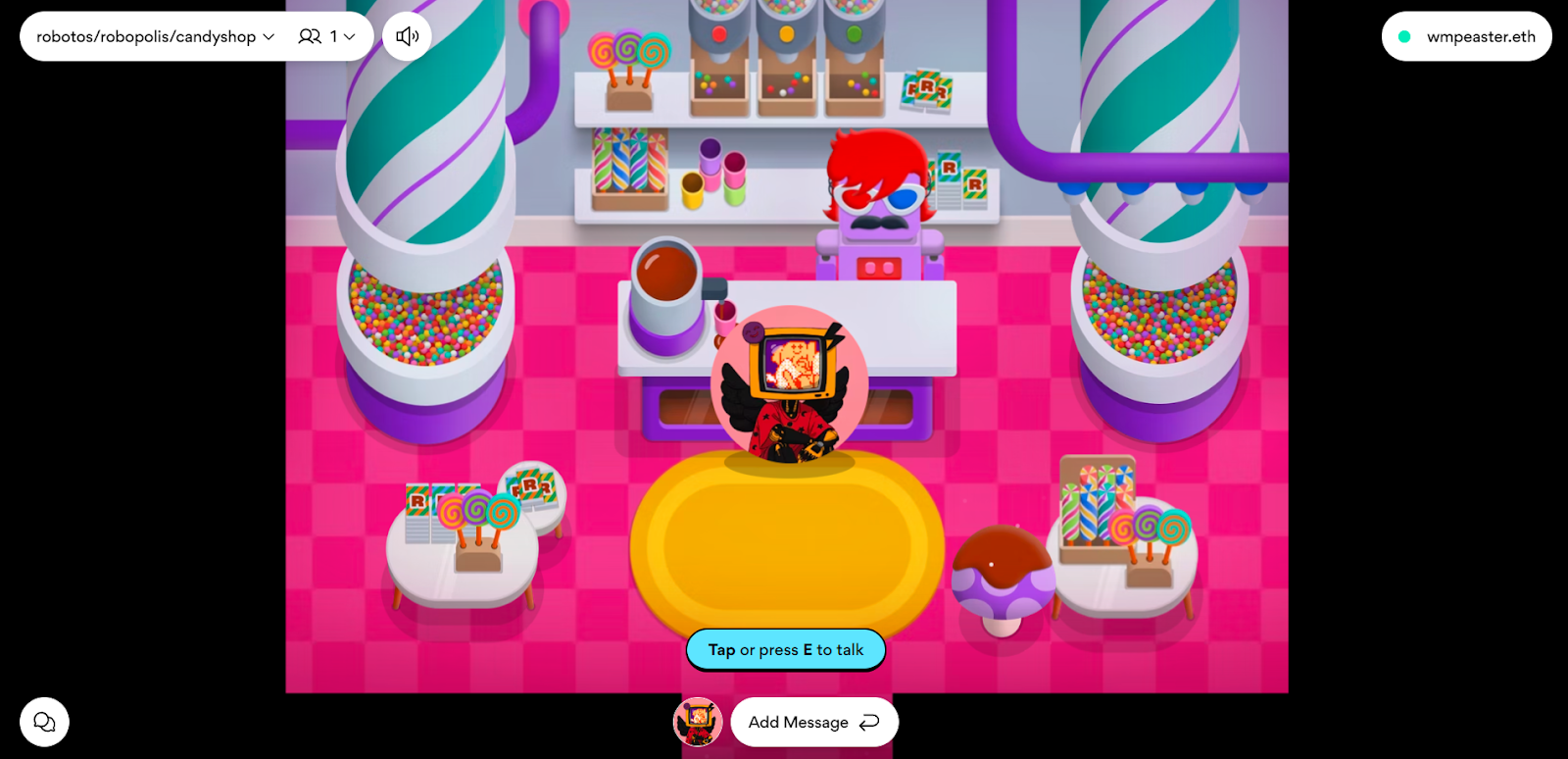Open the robotos/robopolis/candyshop room dropdown
Screen dimensions: 1568x759
155,36
